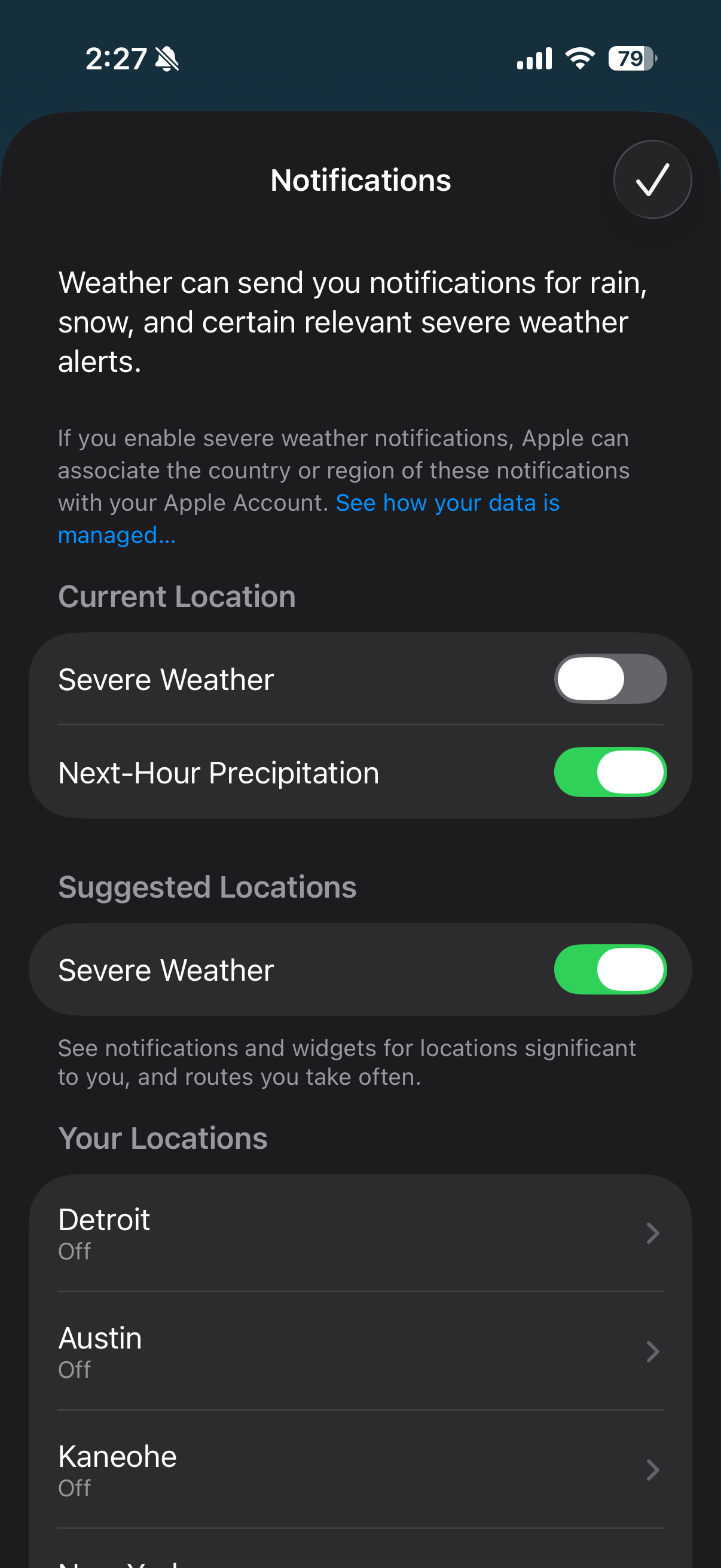Select the Notifications title header
The width and height of the screenshot is (721, 1568).
(360, 179)
